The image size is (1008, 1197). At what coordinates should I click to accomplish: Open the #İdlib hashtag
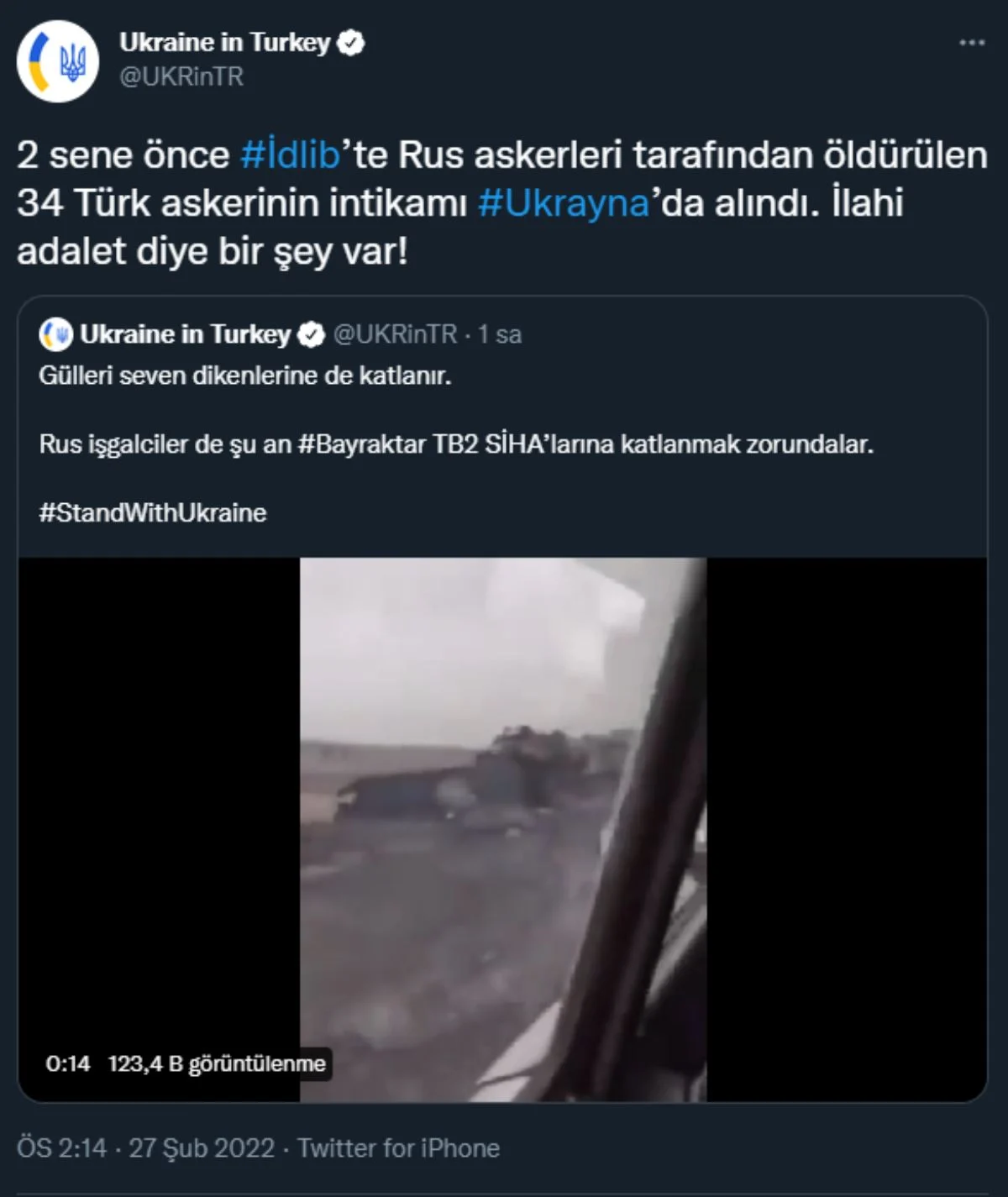point(290,155)
